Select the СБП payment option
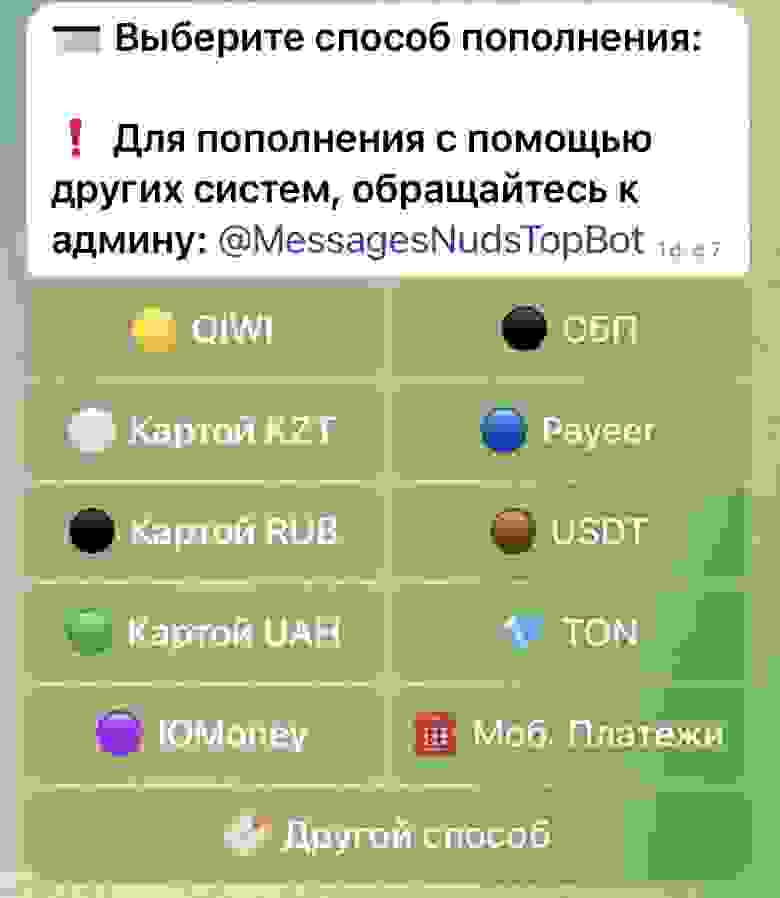The width and height of the screenshot is (780, 898). 569,329
